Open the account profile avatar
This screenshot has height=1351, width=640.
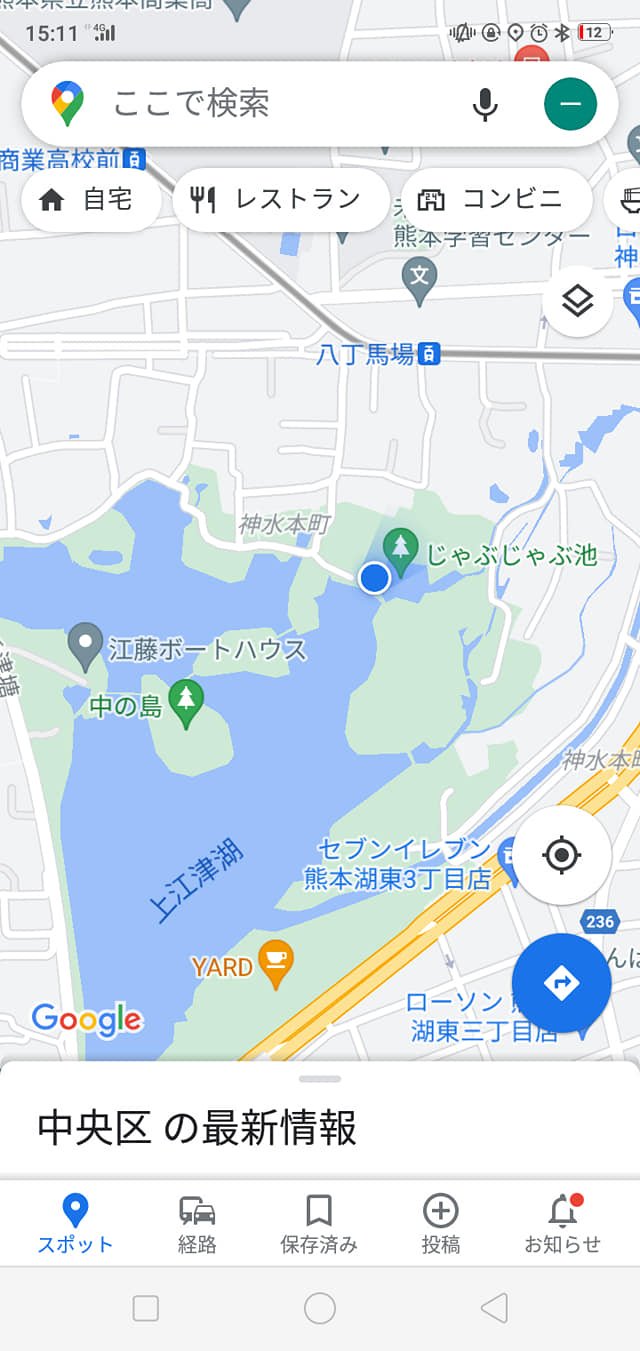click(570, 104)
